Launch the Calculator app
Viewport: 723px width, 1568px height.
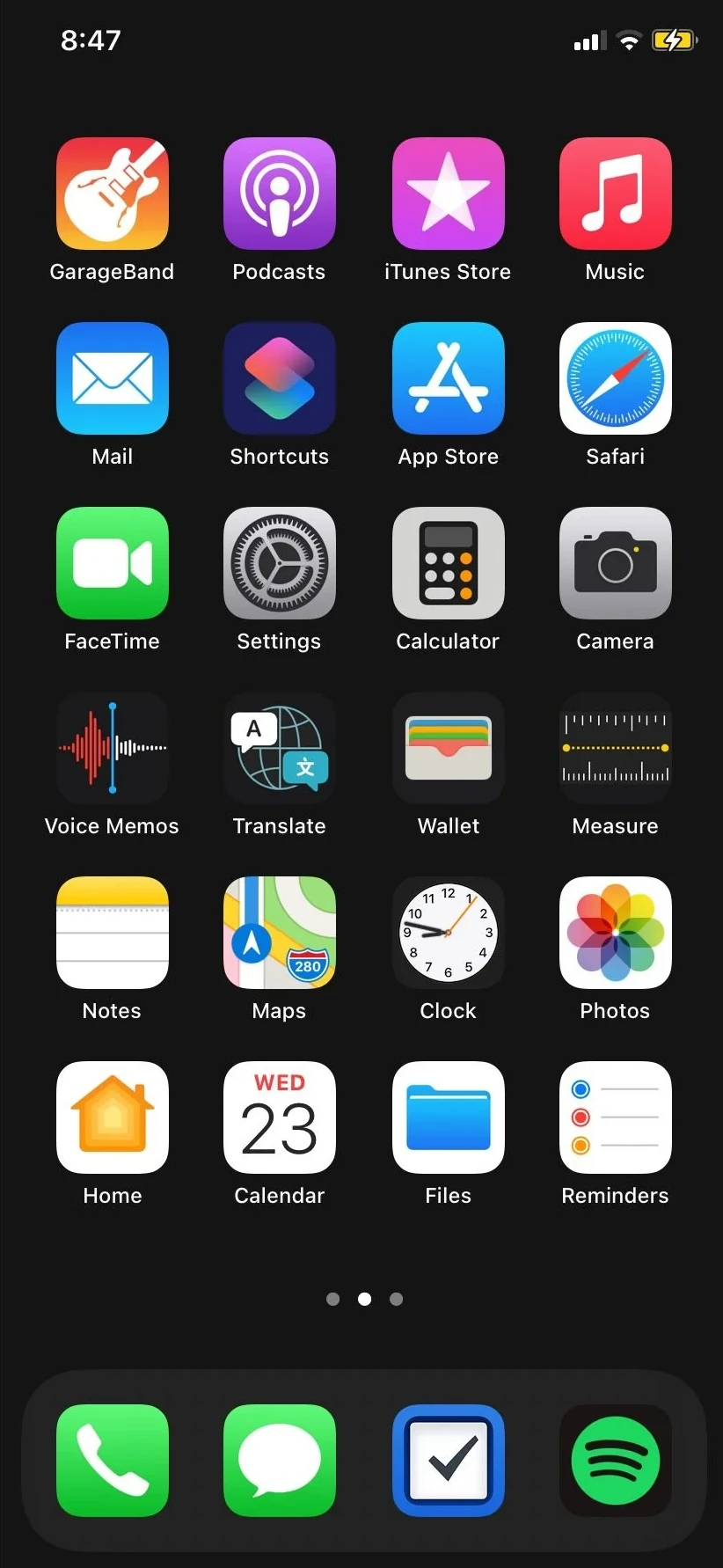(x=449, y=563)
